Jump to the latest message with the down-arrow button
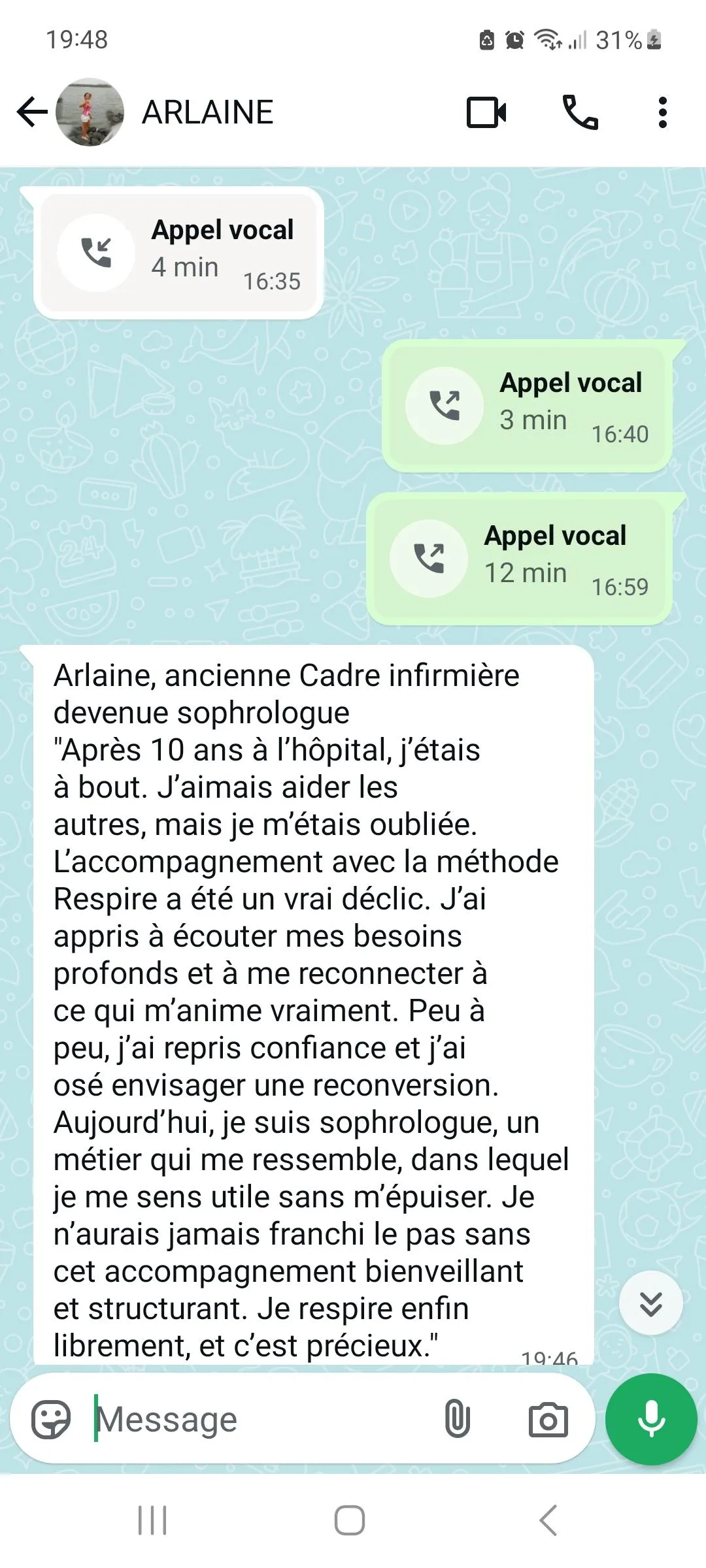The width and height of the screenshot is (706, 1568). click(x=651, y=1303)
